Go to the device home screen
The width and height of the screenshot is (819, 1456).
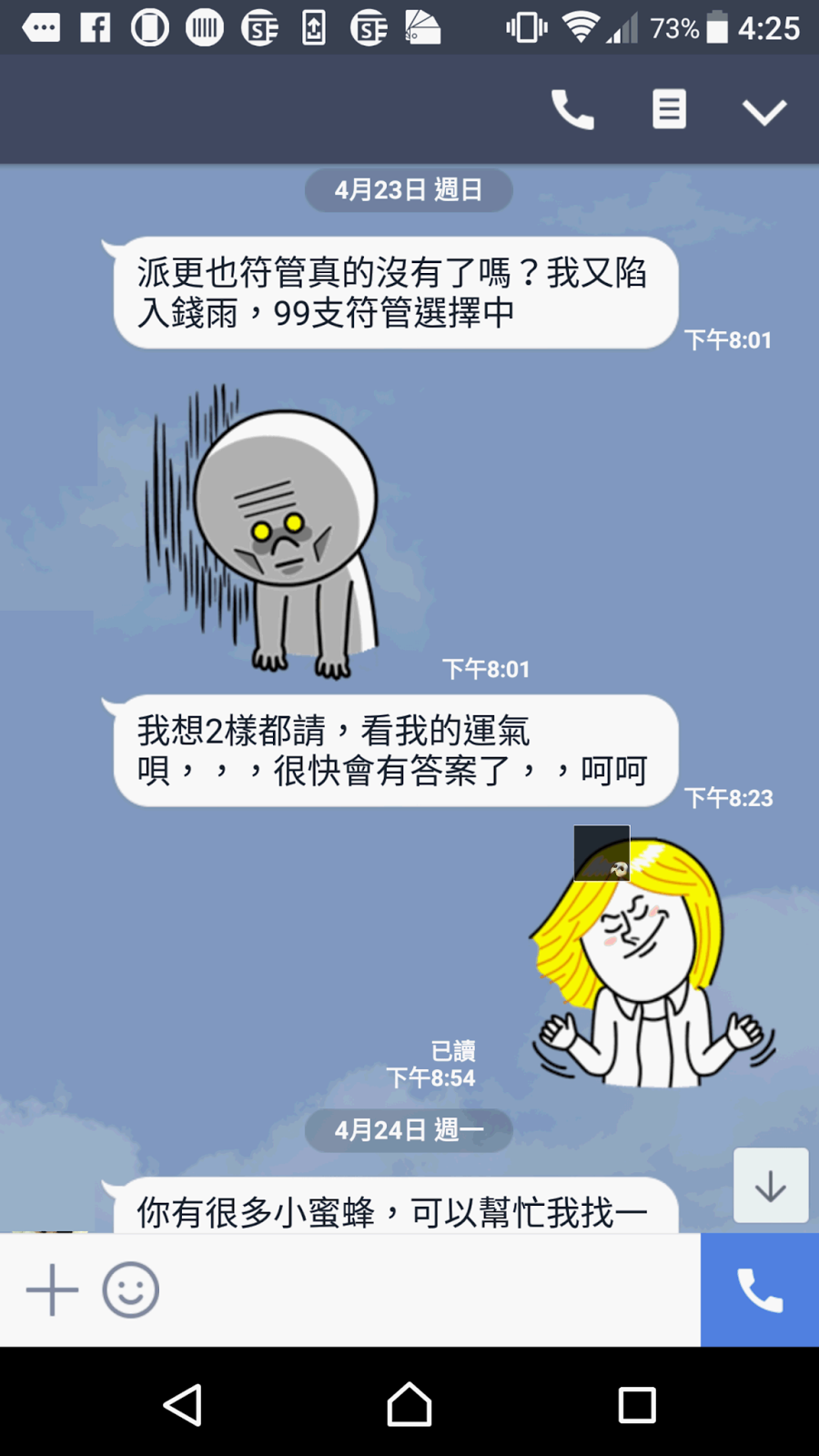point(409,1404)
